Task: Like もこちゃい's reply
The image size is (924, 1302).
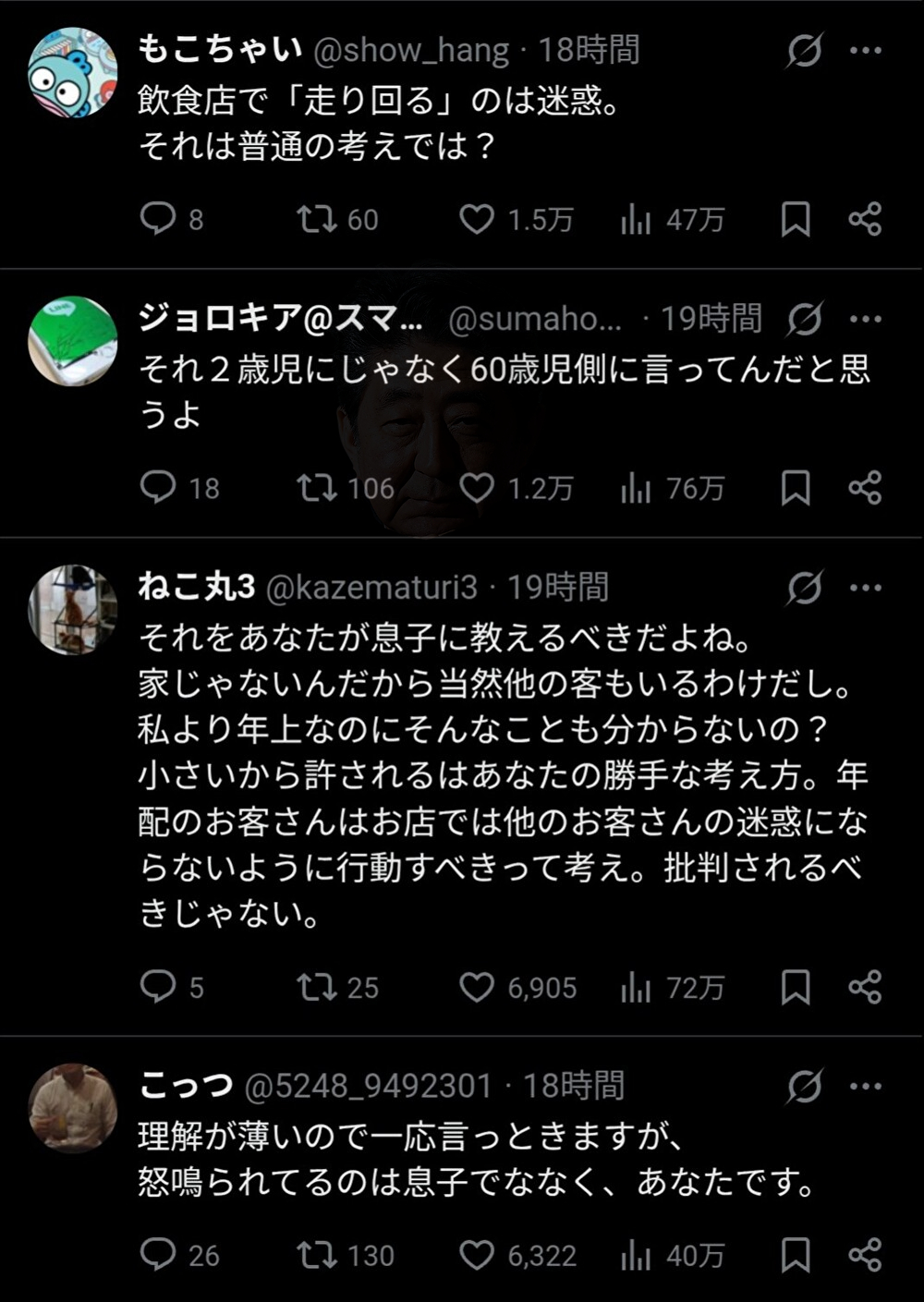Action: click(x=477, y=219)
